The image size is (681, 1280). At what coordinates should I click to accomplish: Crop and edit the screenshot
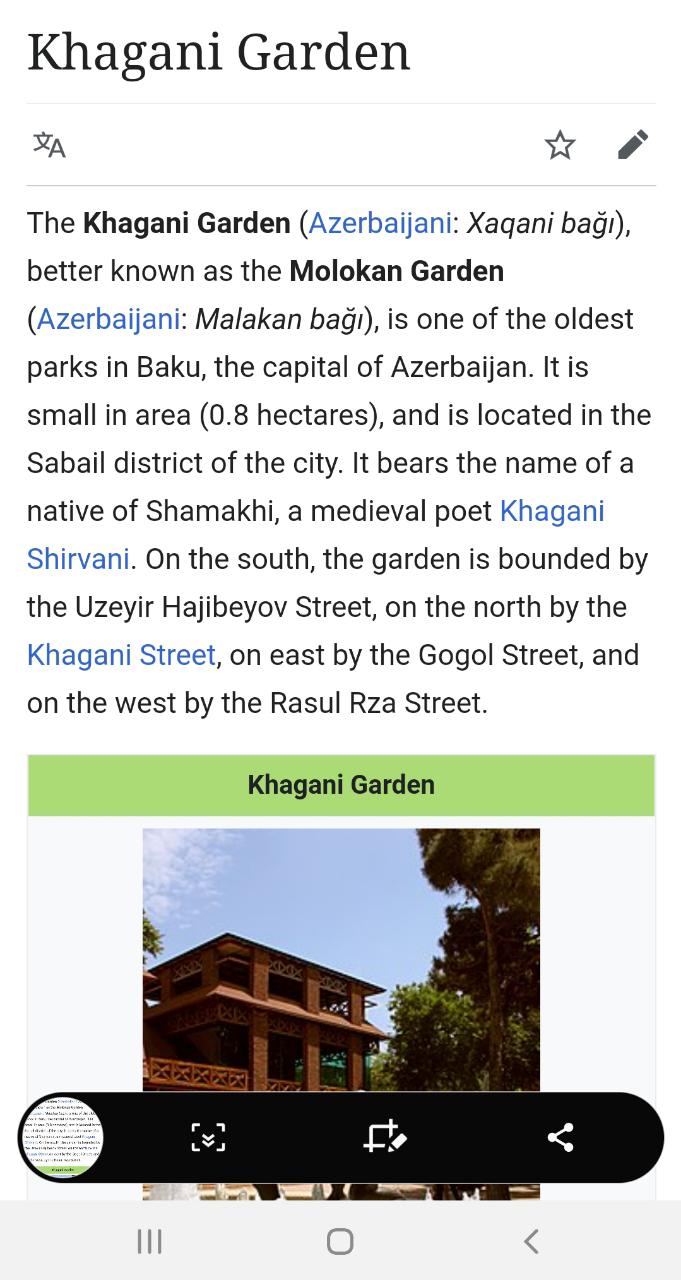tap(385, 1138)
